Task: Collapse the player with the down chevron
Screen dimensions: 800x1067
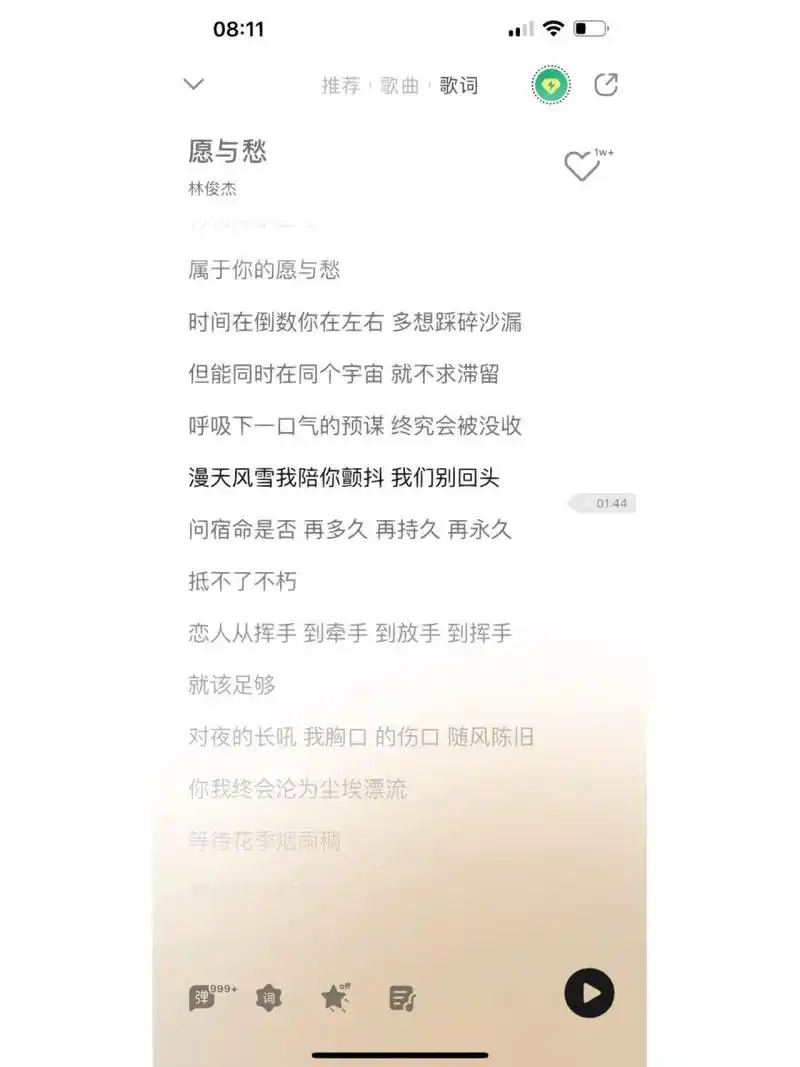Action: (194, 84)
